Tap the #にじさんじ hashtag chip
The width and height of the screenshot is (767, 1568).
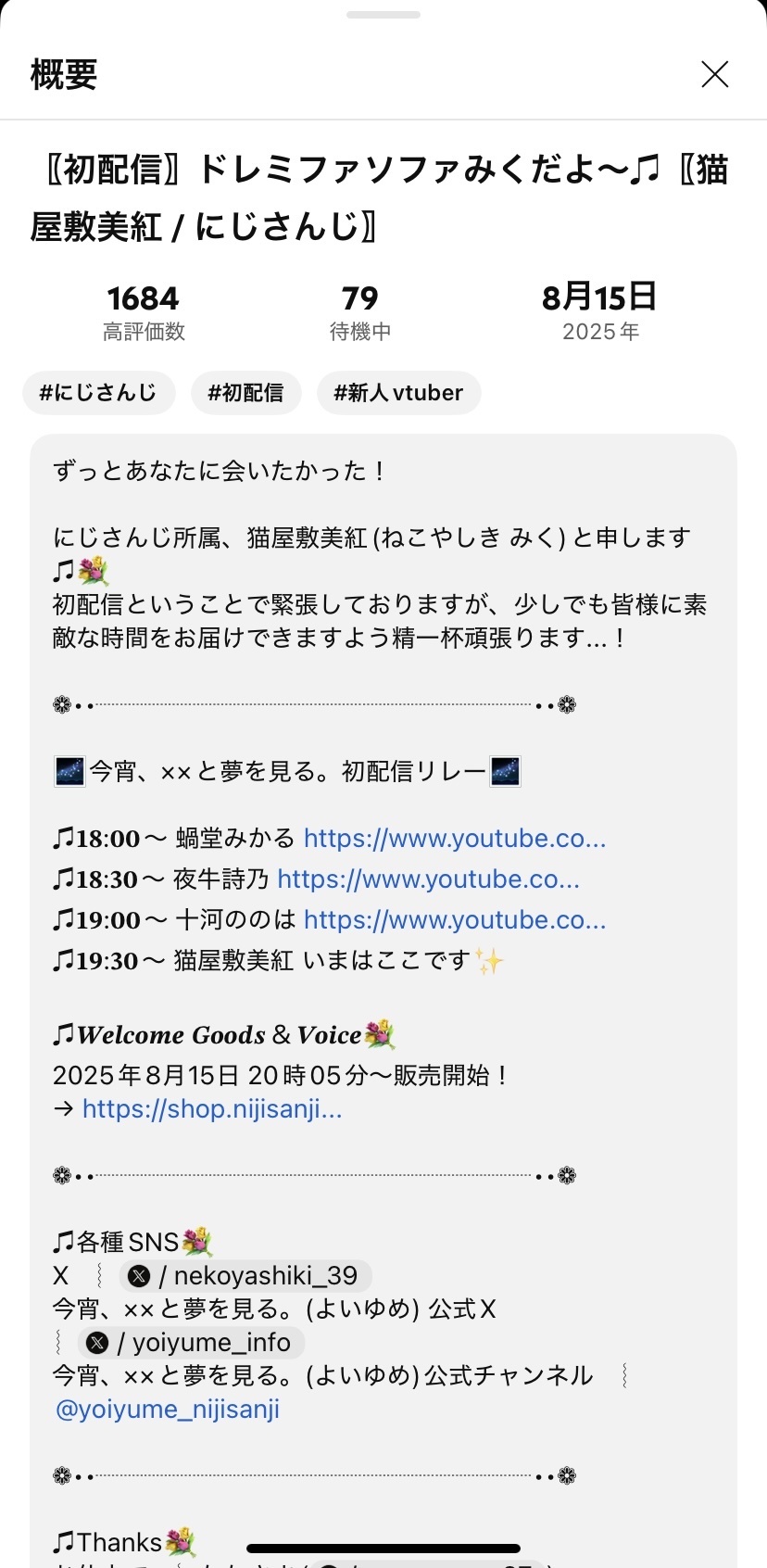coord(98,393)
